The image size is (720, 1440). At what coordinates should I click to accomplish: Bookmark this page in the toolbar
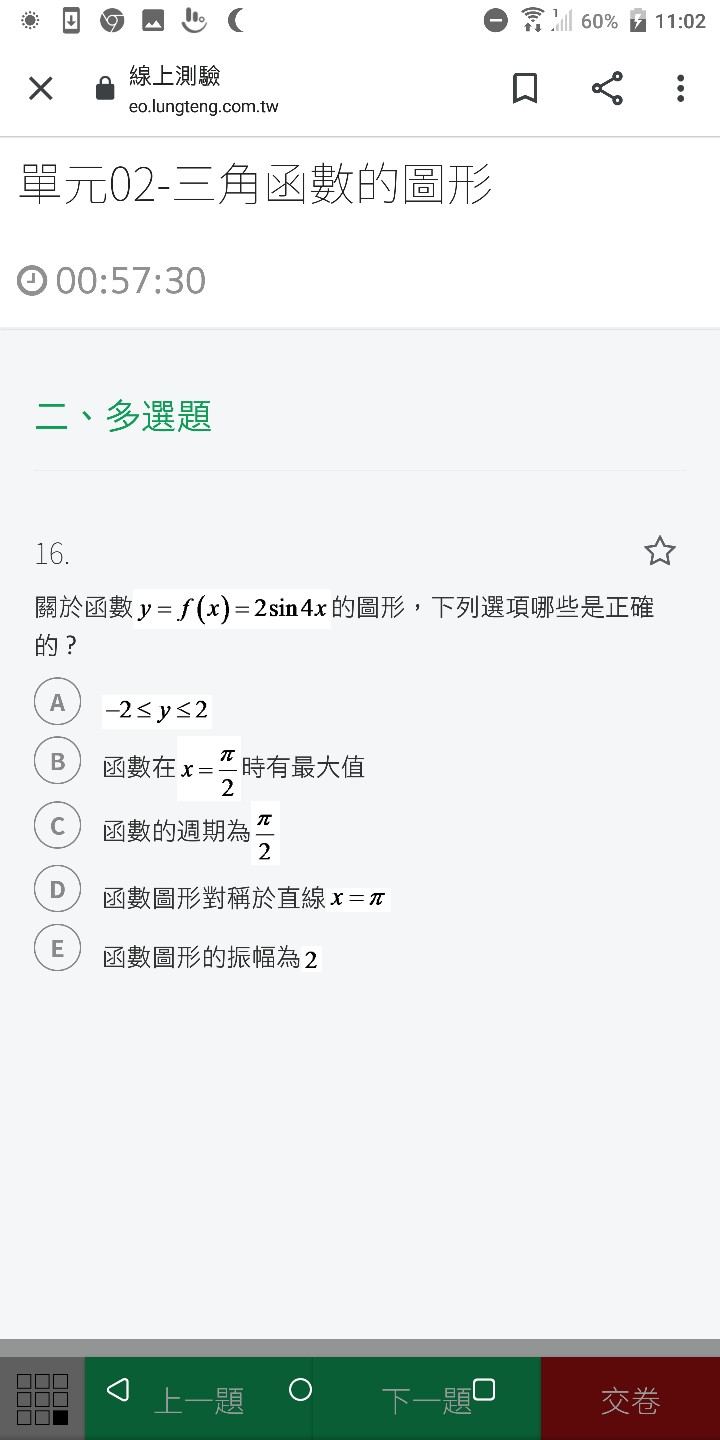525,89
